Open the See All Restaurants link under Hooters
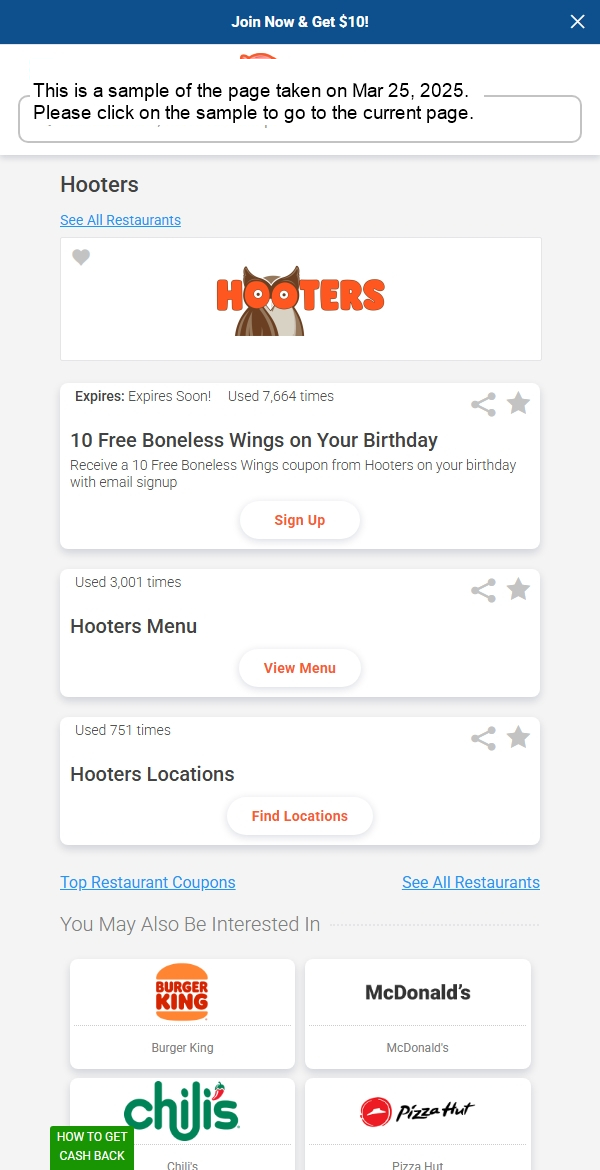 (120, 220)
